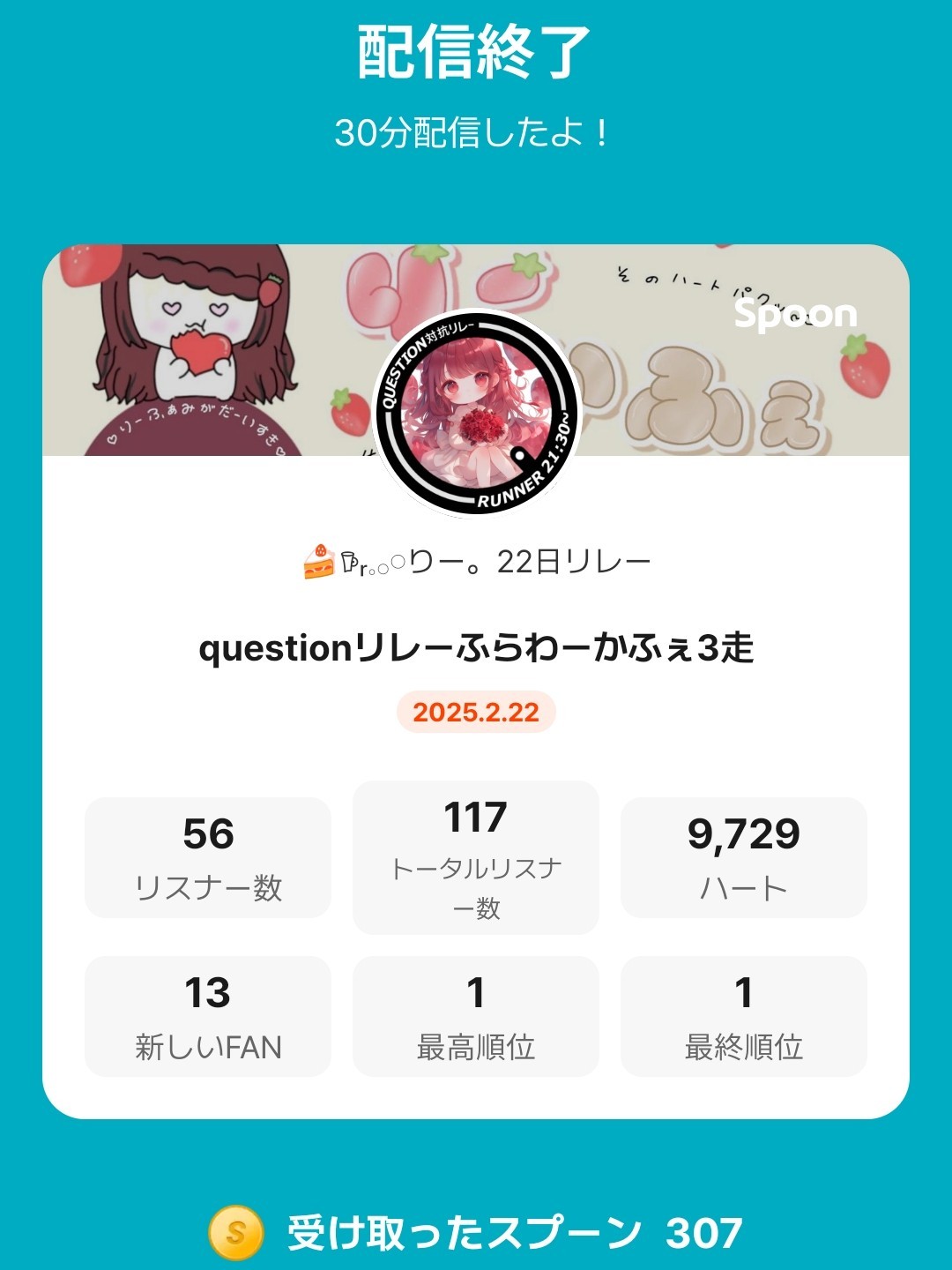Open the streamer's circular profile avatar
The width and height of the screenshot is (952, 1270).
pyautogui.click(x=476, y=415)
